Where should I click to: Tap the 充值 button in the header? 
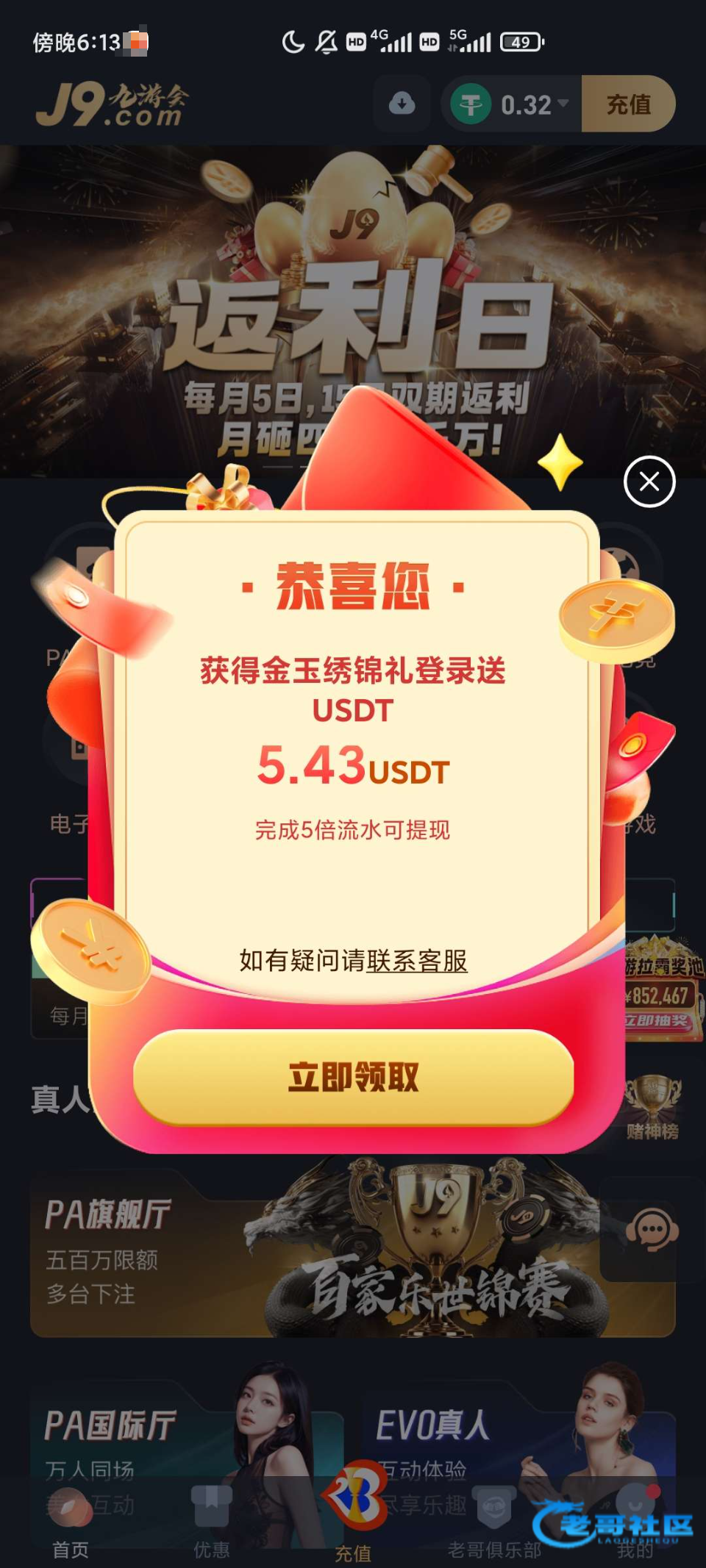[628, 104]
